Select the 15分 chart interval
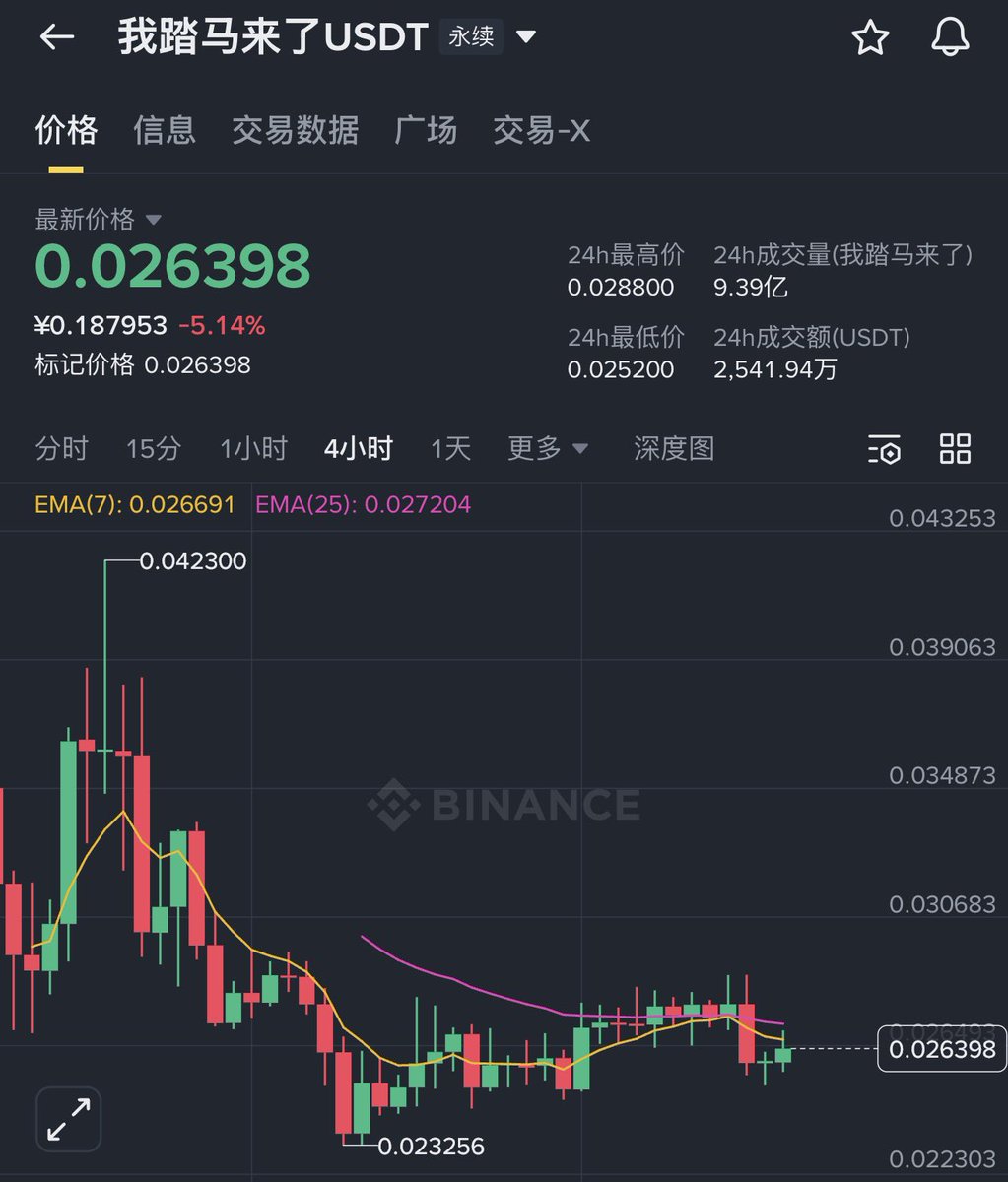The image size is (1008, 1182). pyautogui.click(x=154, y=449)
